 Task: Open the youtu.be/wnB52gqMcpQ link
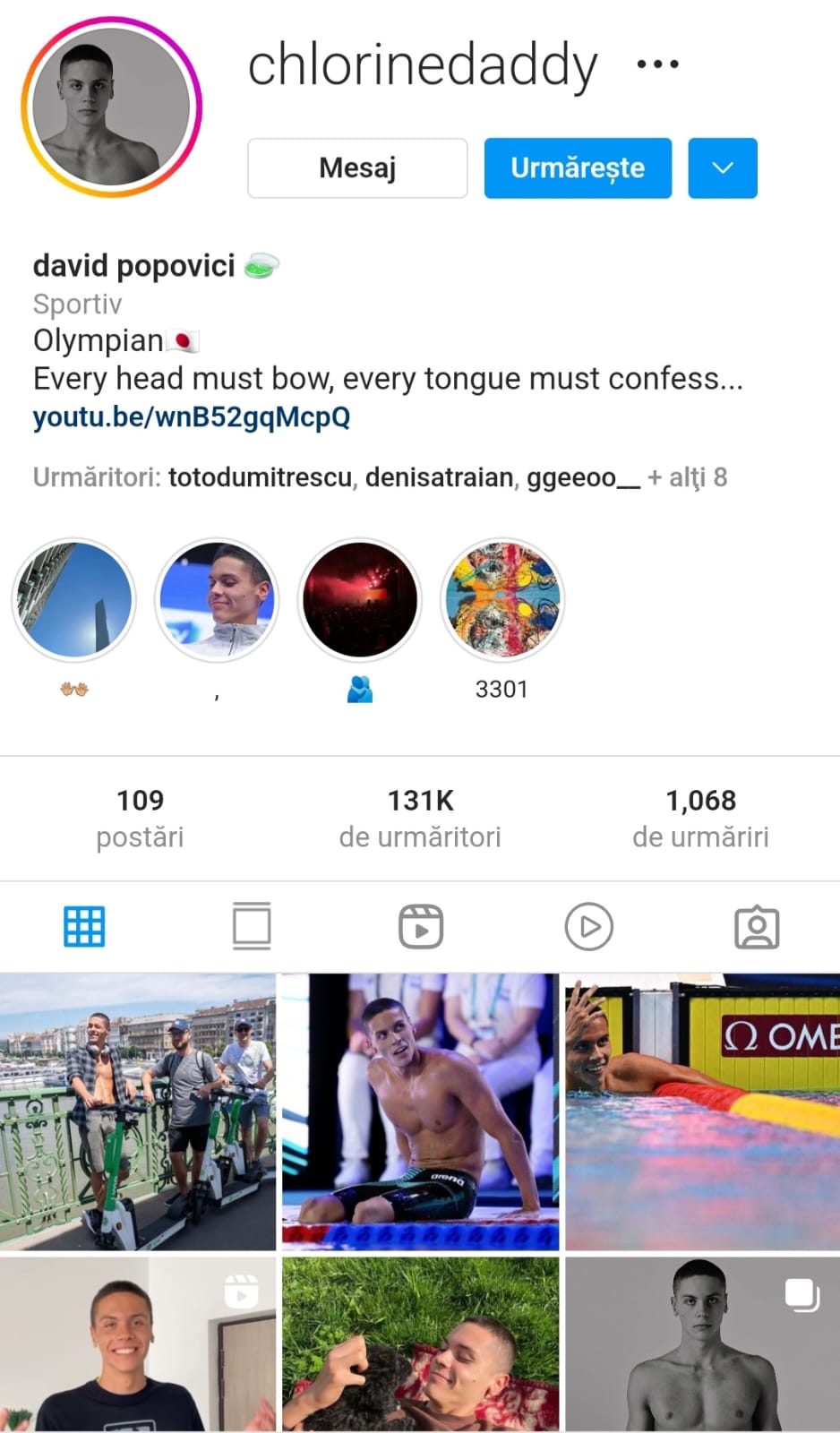[192, 417]
